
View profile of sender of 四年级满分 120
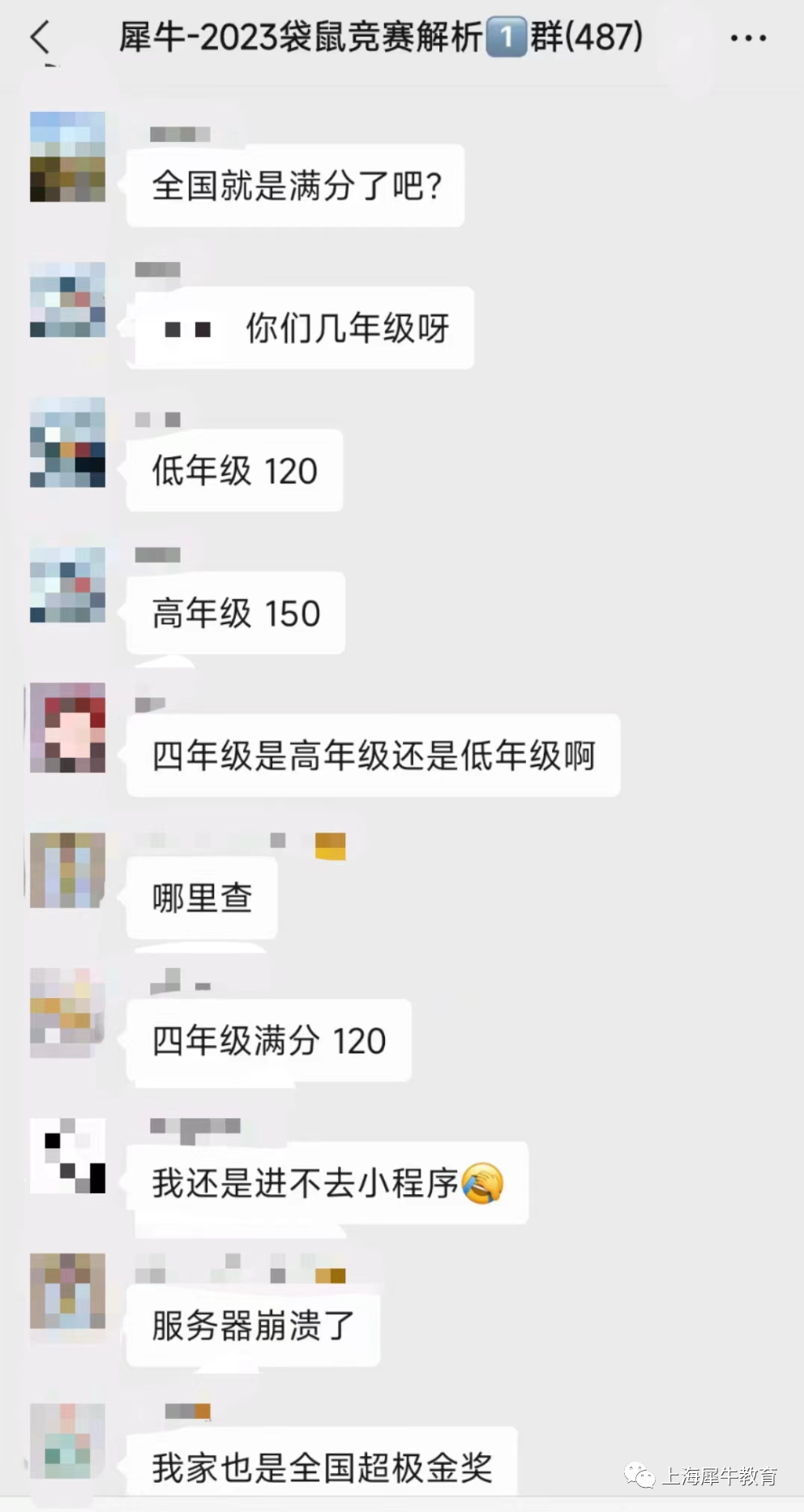(x=67, y=1013)
